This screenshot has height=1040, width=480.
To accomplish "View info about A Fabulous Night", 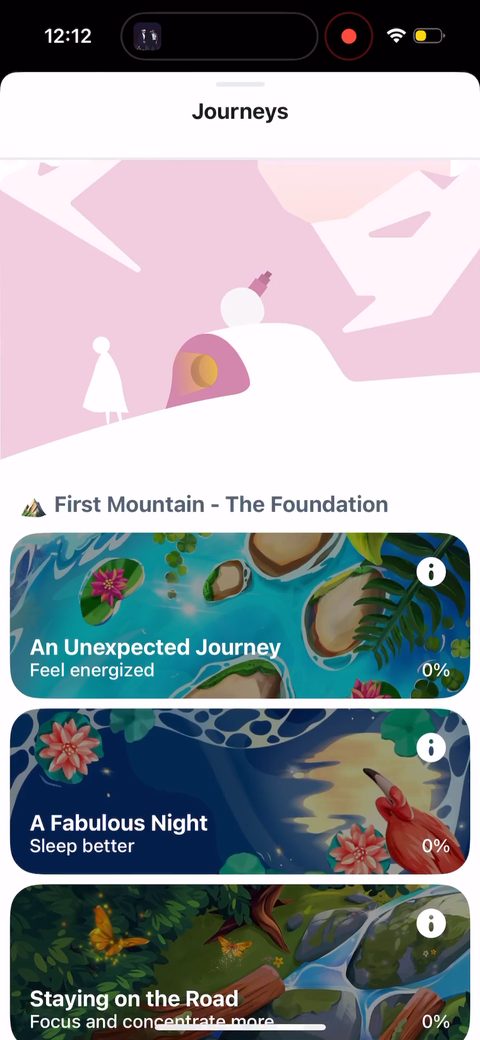I will click(431, 748).
